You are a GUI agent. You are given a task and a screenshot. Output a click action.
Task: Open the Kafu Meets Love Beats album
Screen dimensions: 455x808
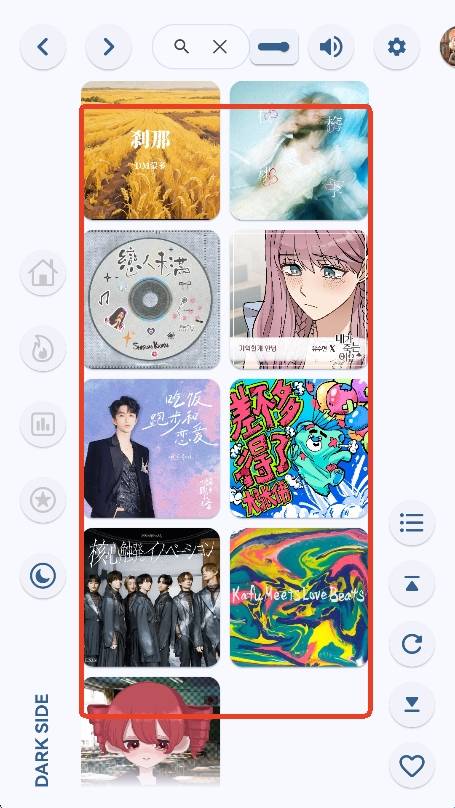pyautogui.click(x=299, y=598)
